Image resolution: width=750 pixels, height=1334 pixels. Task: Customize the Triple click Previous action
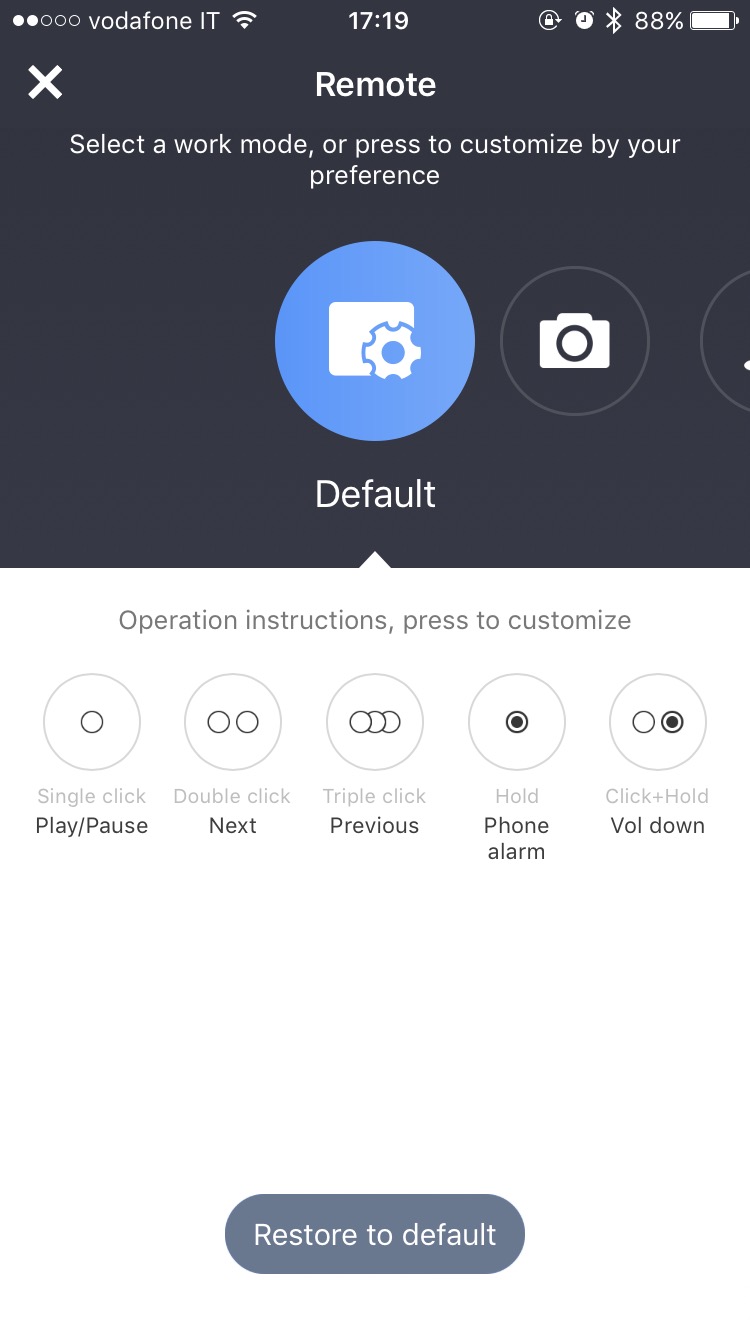tap(375, 722)
